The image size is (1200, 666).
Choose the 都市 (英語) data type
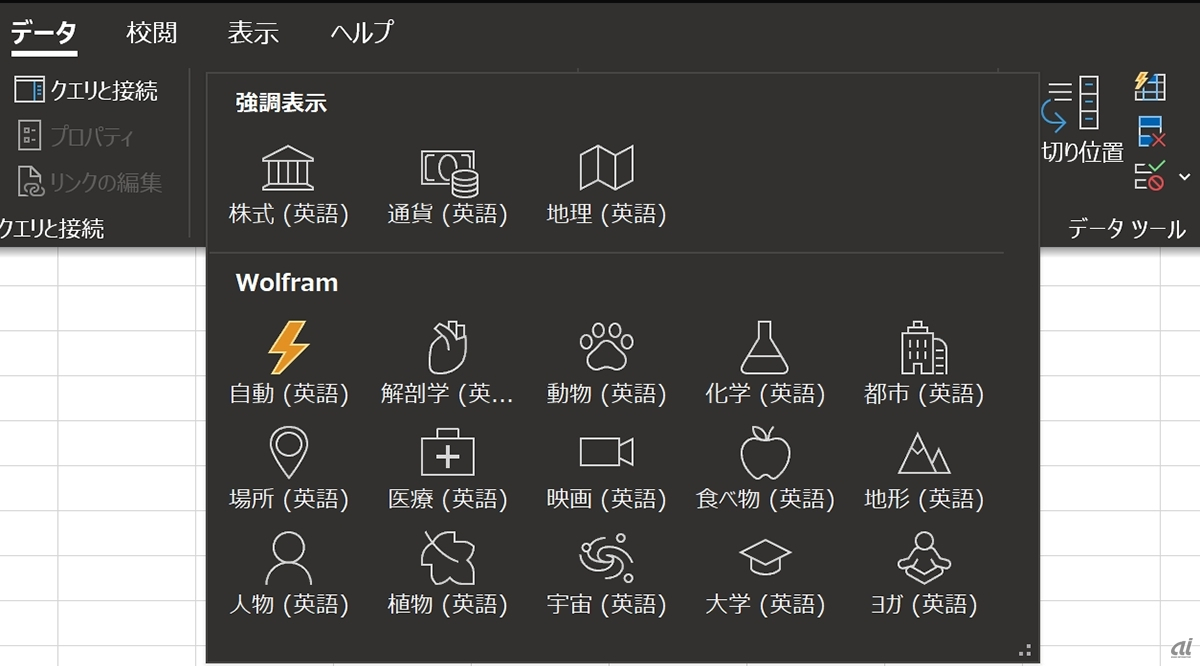[924, 364]
